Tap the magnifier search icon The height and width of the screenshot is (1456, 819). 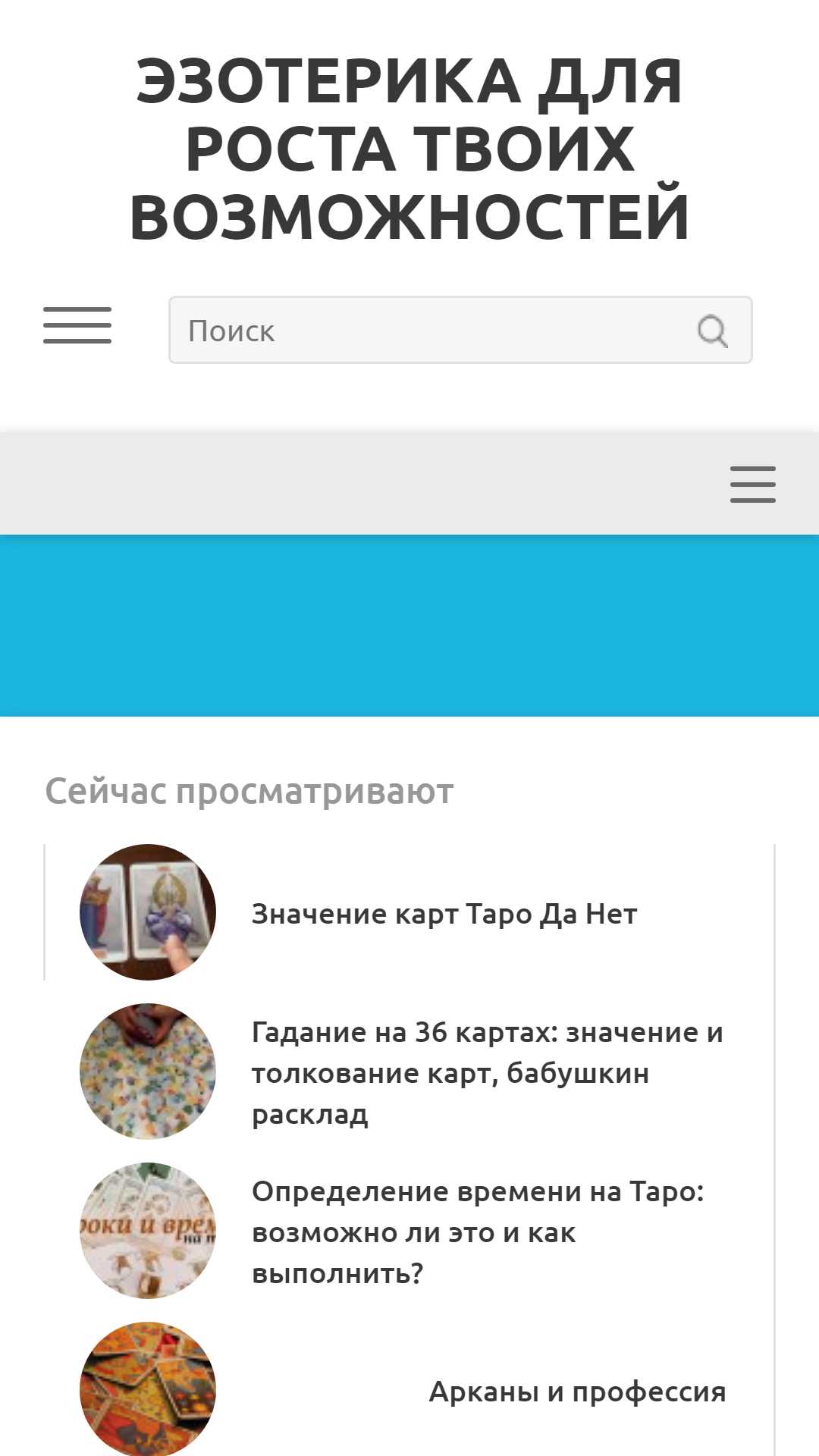click(x=713, y=331)
